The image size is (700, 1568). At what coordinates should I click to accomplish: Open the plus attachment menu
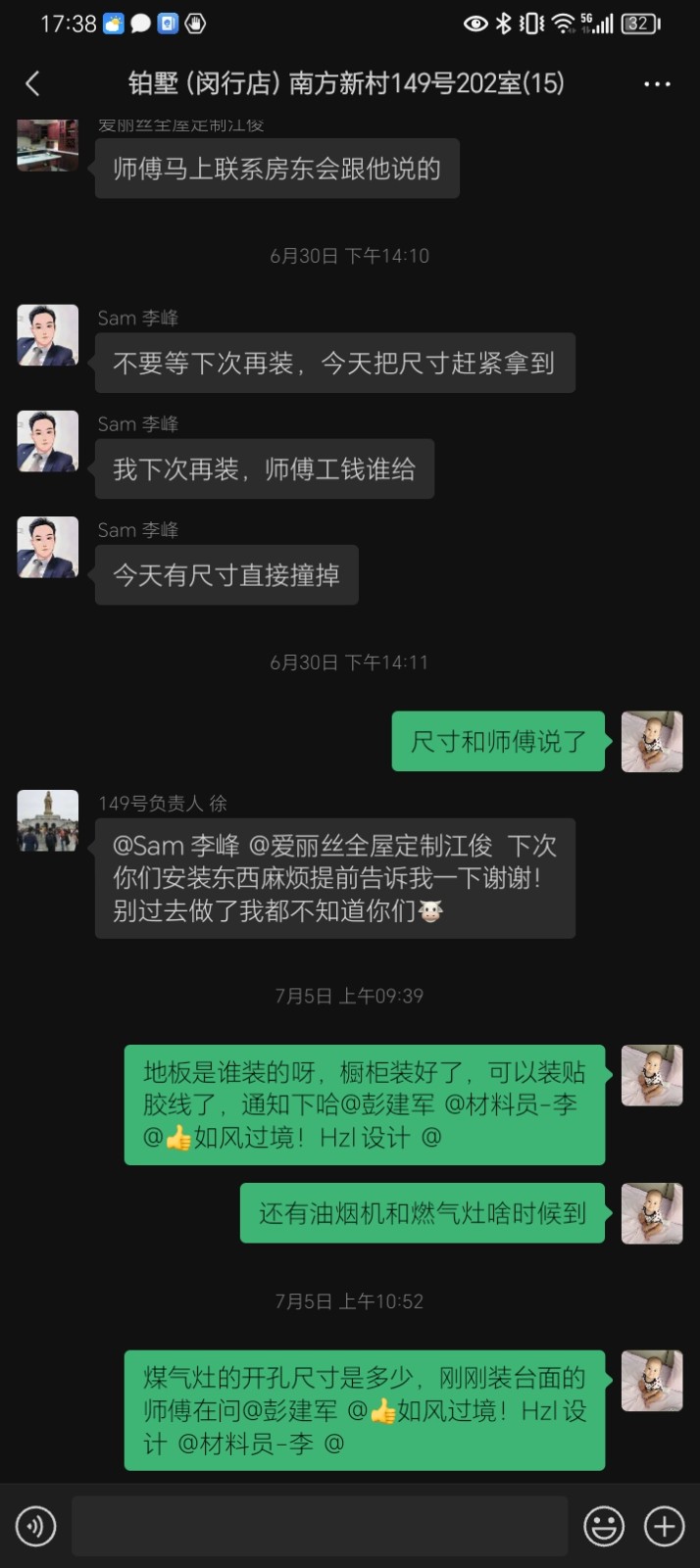point(664,1526)
